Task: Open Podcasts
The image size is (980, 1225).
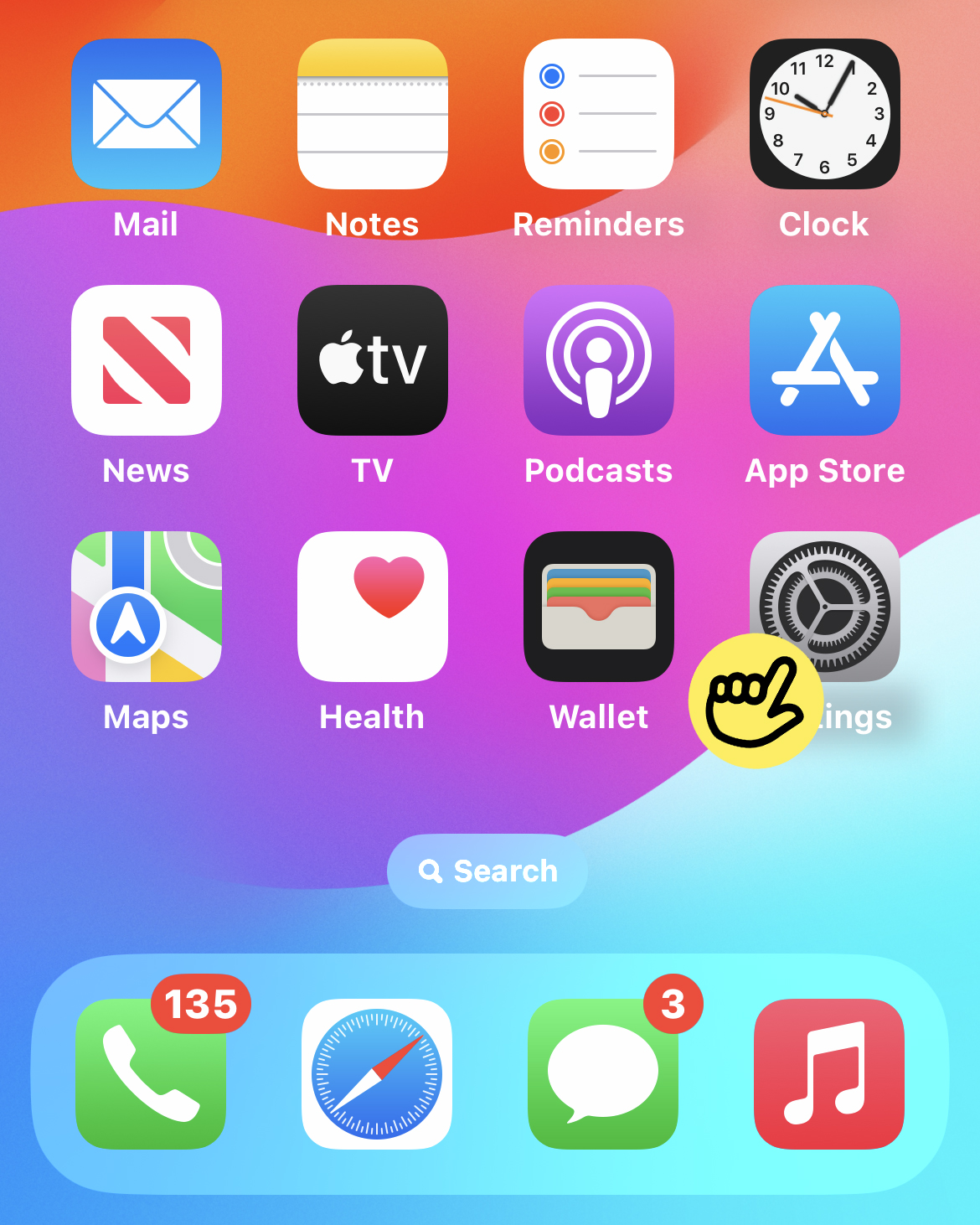Action: click(x=599, y=360)
